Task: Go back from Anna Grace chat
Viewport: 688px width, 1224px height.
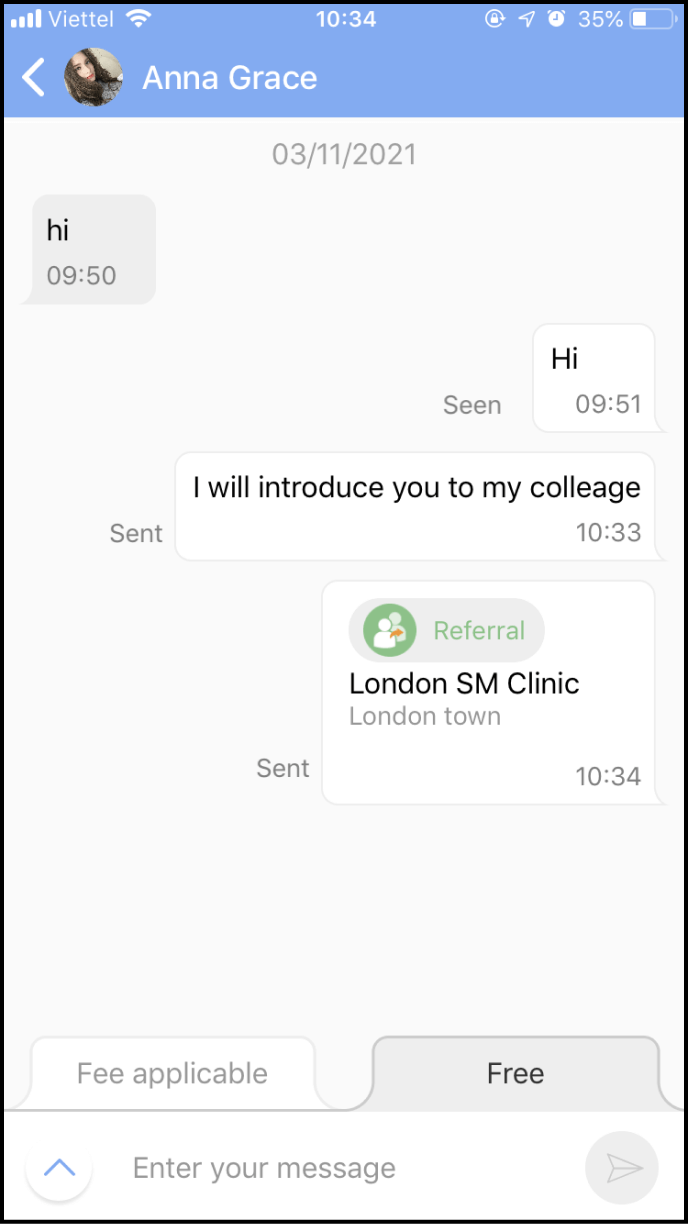Action: point(34,77)
